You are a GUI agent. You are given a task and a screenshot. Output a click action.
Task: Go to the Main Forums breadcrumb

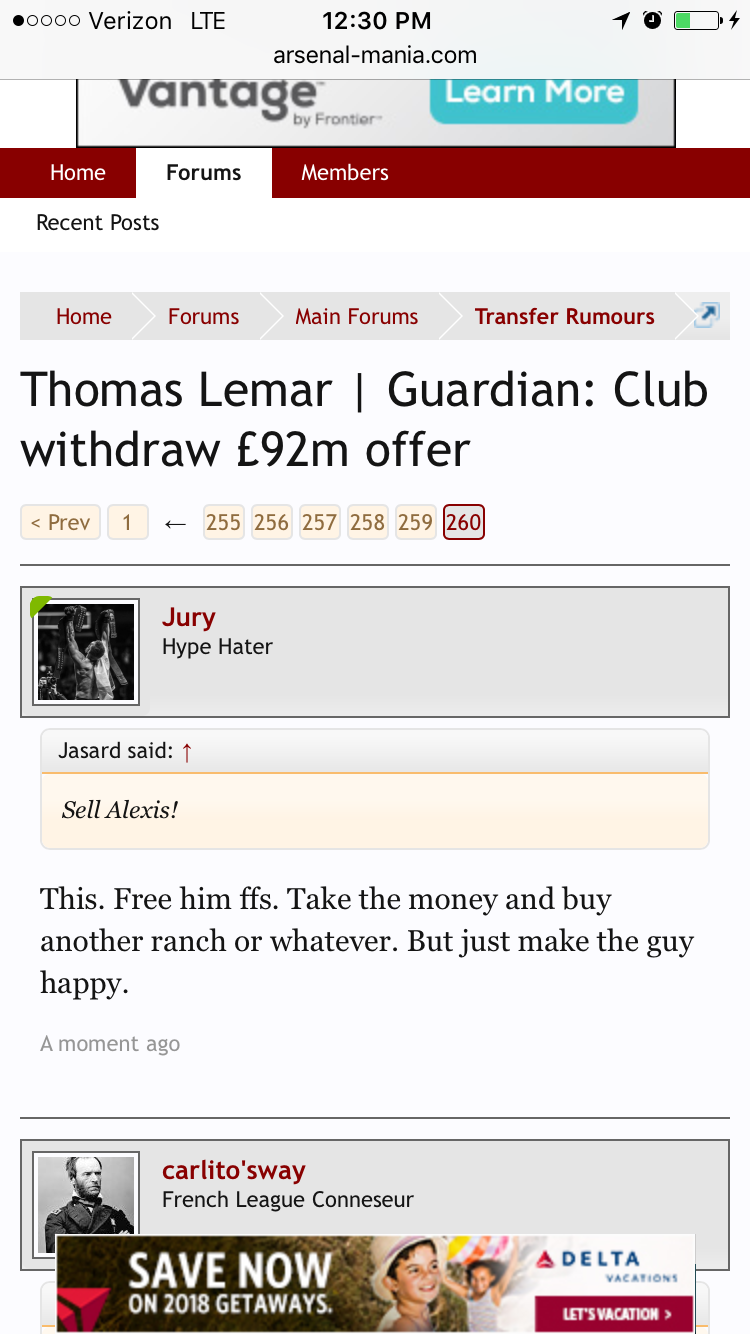pos(357,317)
